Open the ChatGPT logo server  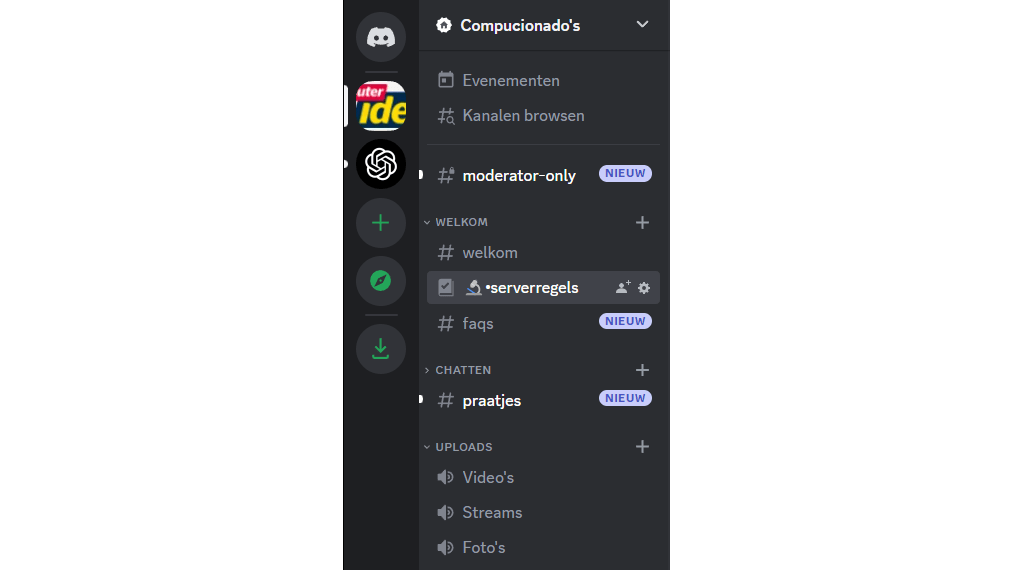[380, 164]
